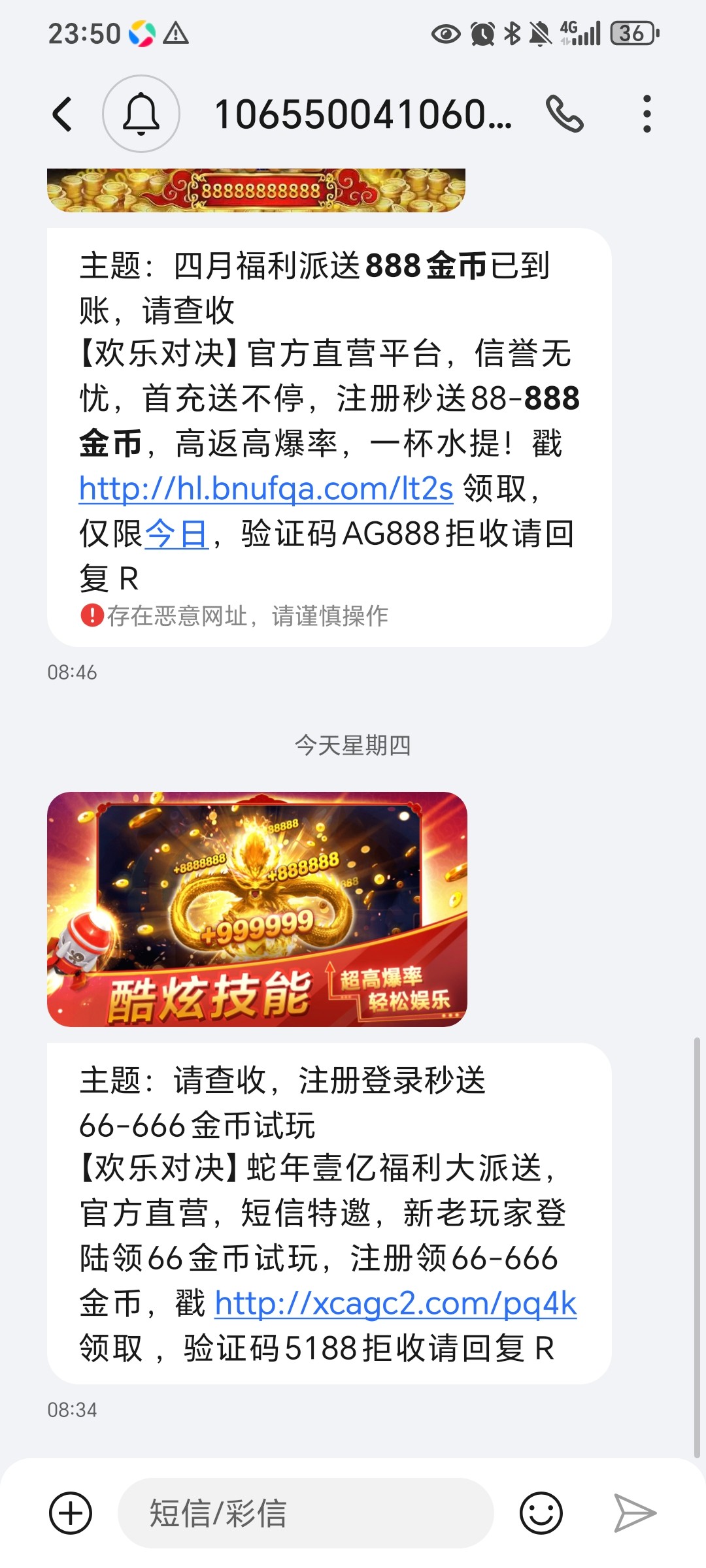This screenshot has width=706, height=1568.
Task: Tap the bell avatar of the sender
Action: tap(141, 114)
